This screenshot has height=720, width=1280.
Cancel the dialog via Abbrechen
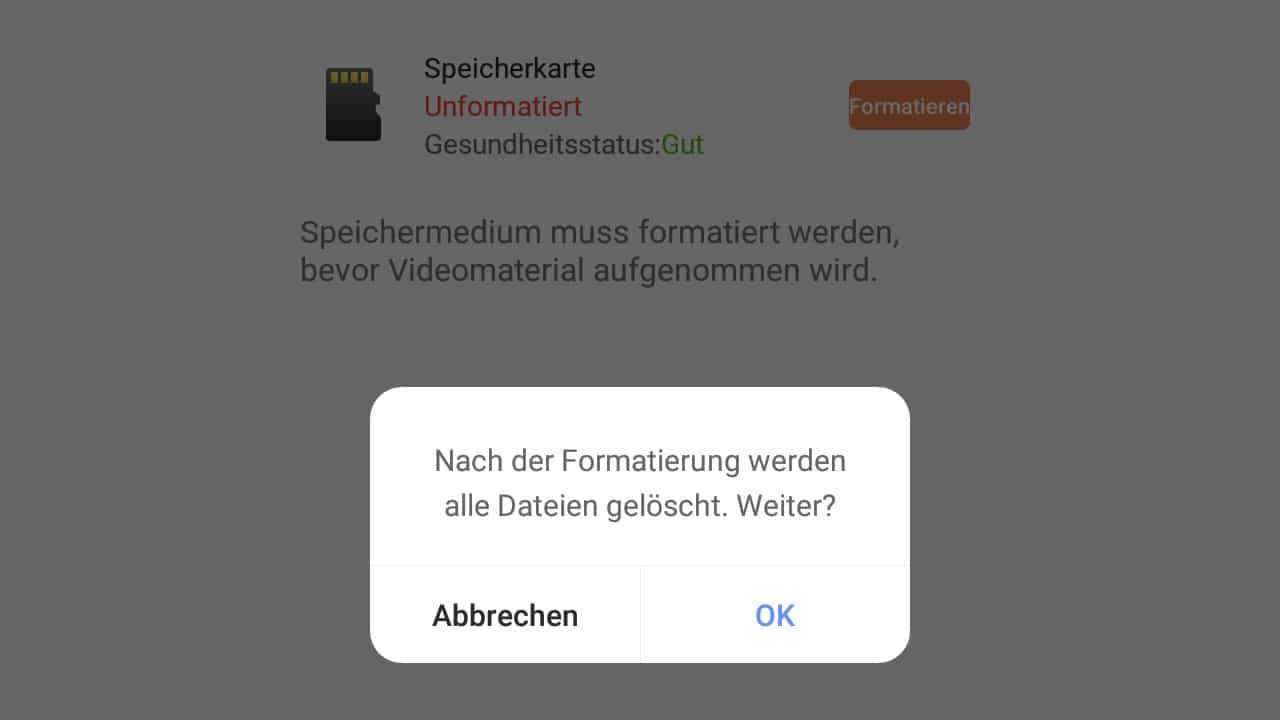pos(505,615)
